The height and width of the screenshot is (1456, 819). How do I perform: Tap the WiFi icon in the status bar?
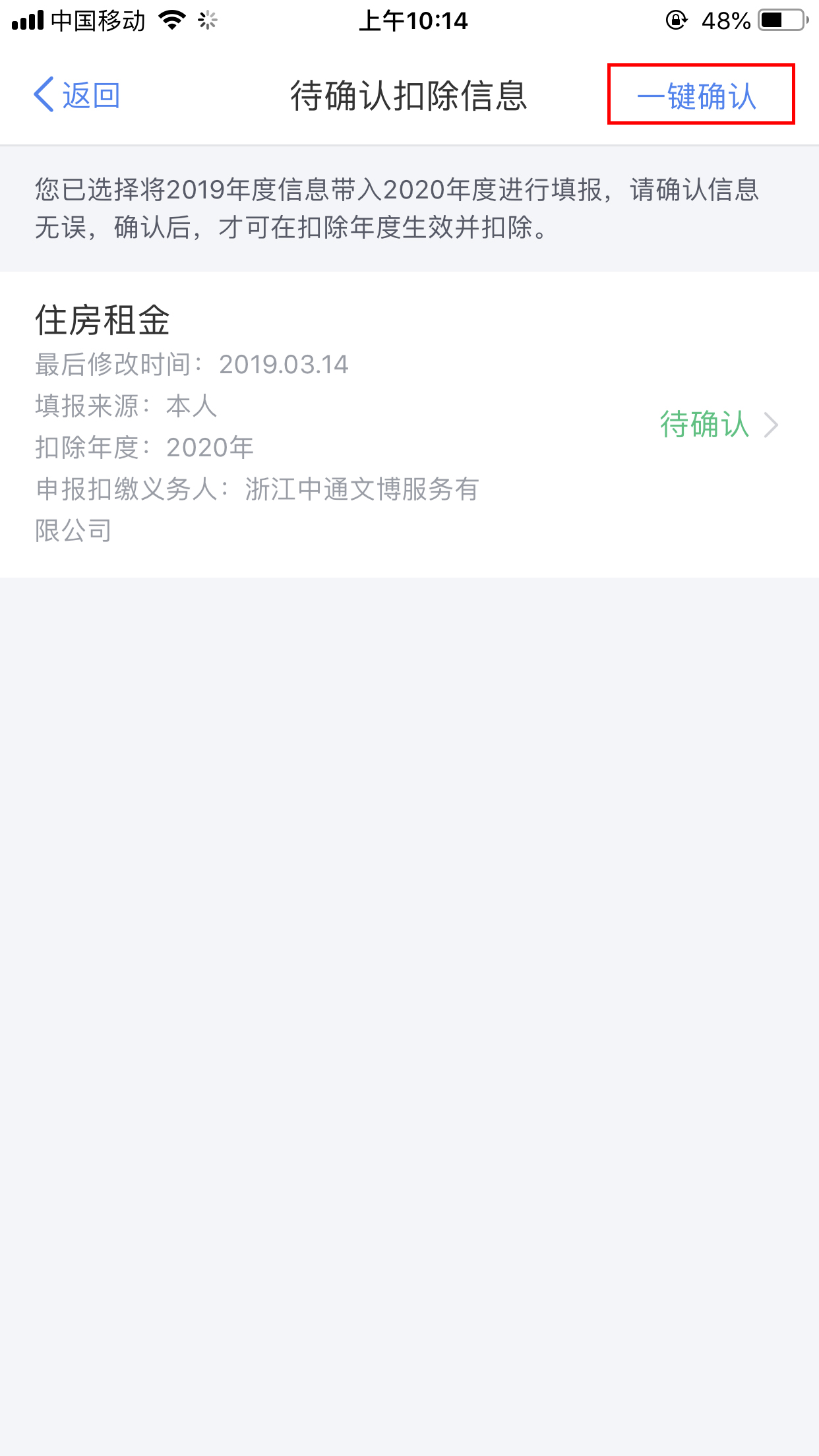[171, 20]
